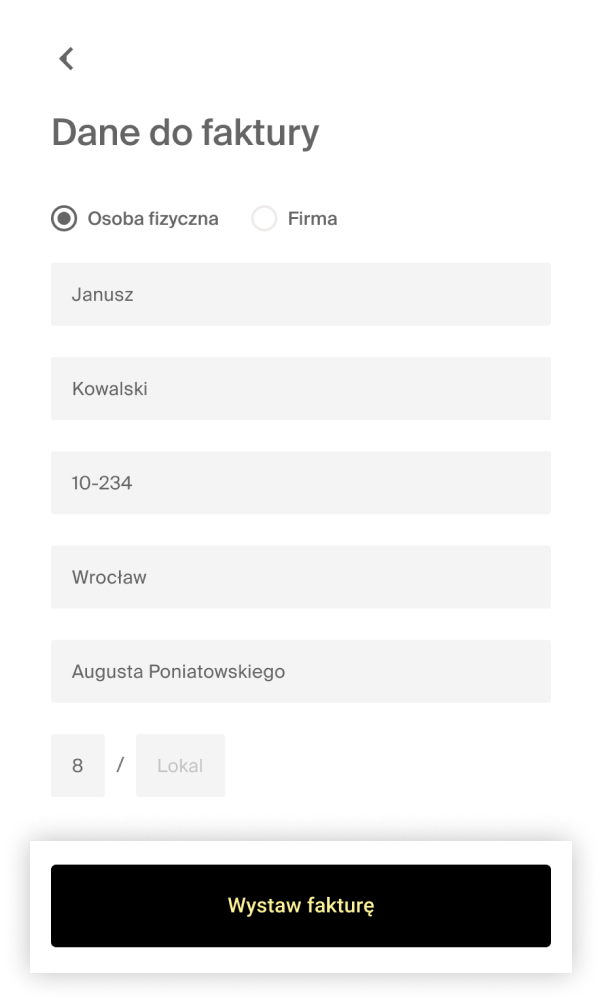The height and width of the screenshot is (1003, 602).
Task: Select the Osoba fizyczna option
Action: point(64,219)
